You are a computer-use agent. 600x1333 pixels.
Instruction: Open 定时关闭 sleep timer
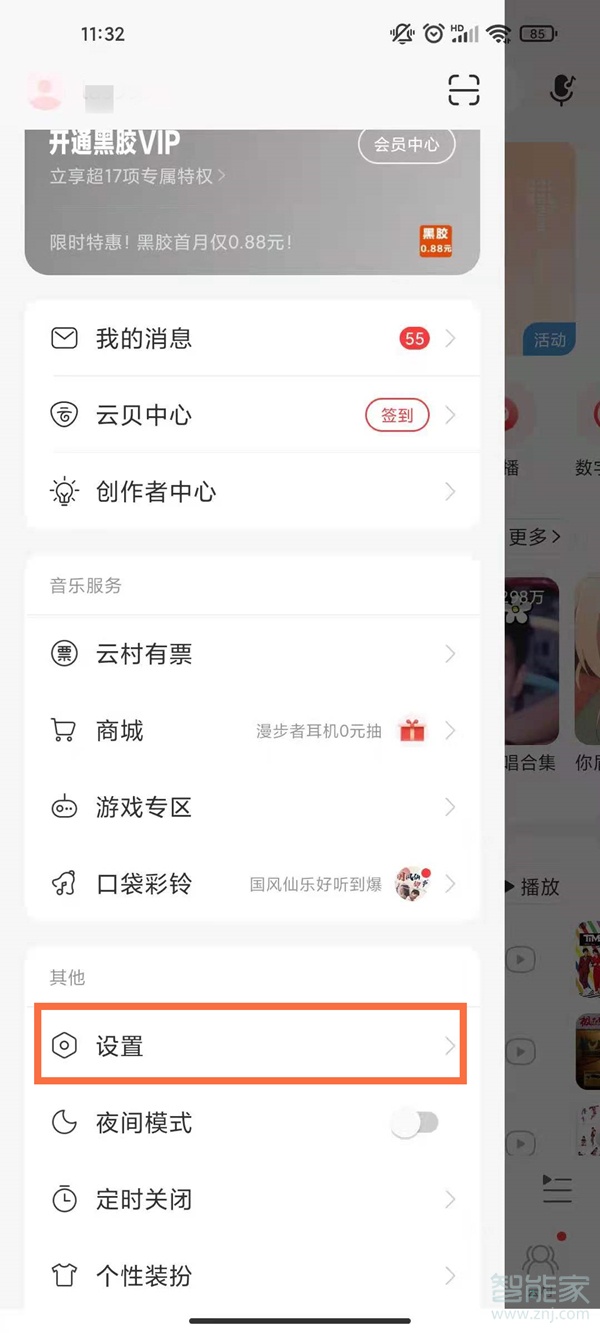(x=252, y=1199)
